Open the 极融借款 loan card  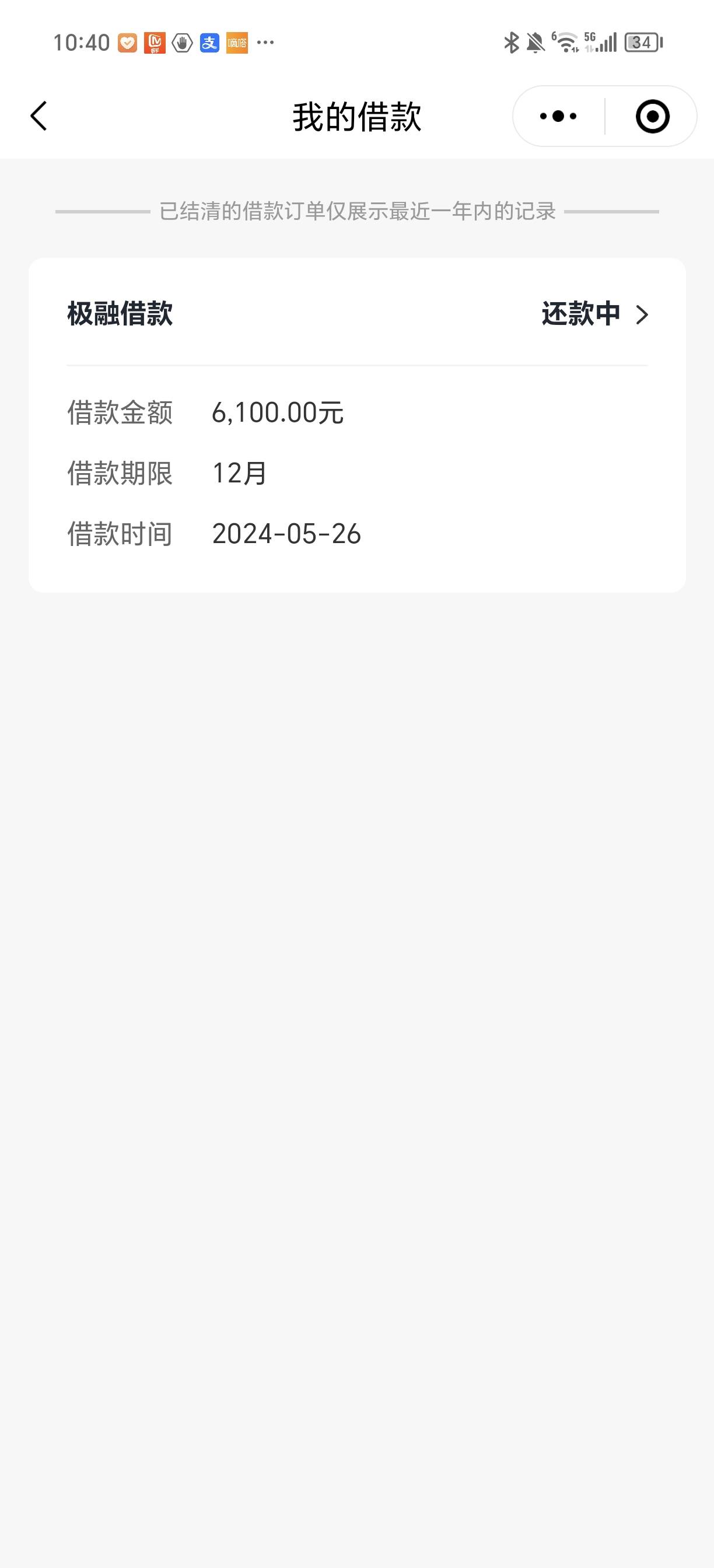pos(358,425)
